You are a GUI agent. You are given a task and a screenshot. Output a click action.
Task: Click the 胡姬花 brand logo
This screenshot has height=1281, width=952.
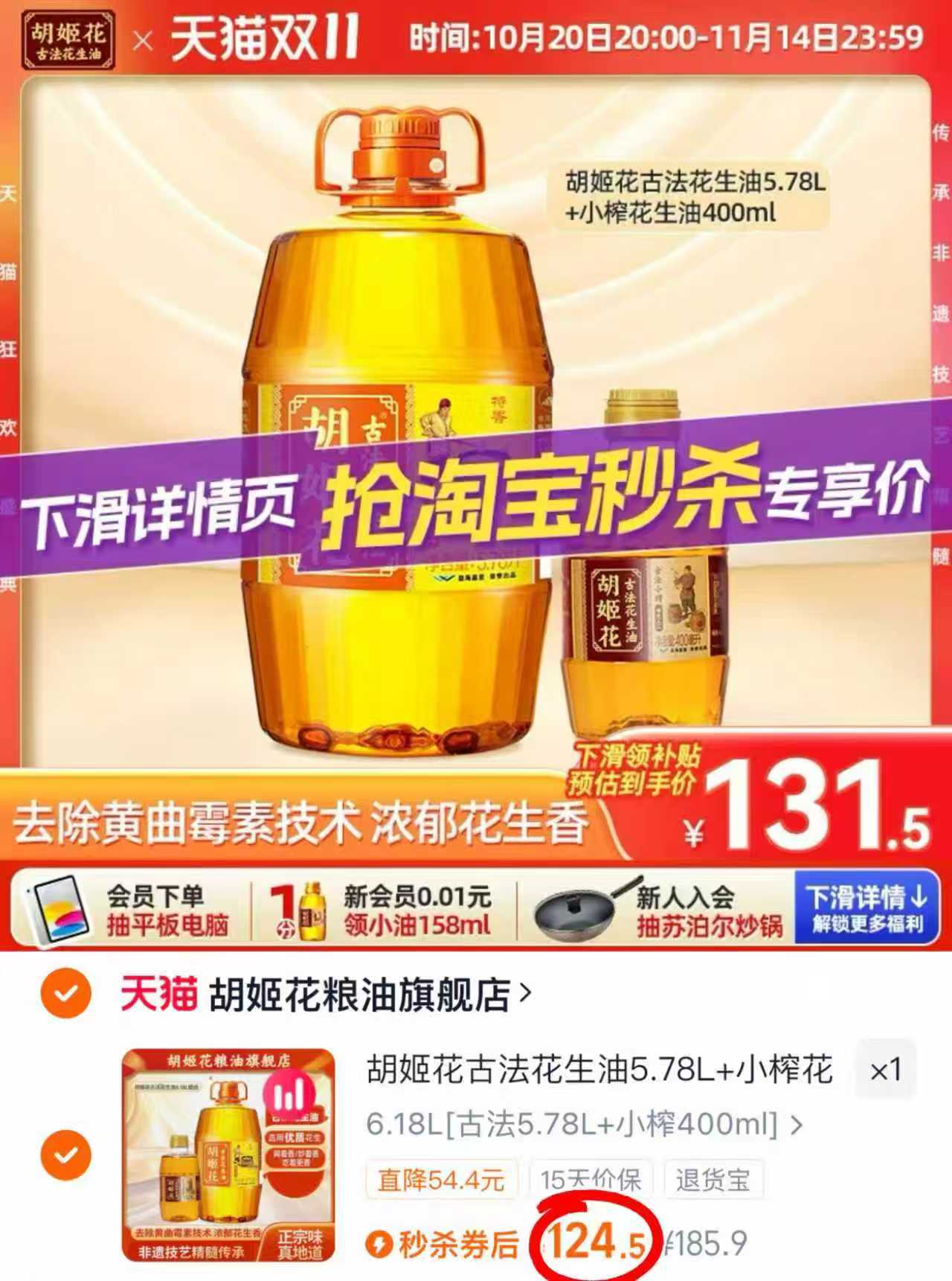point(71,39)
